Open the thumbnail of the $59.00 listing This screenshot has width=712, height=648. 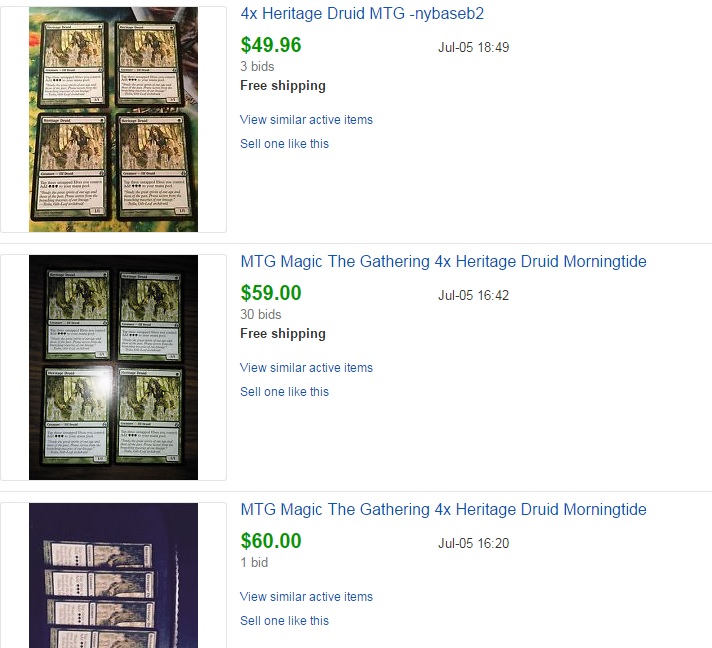click(x=113, y=367)
